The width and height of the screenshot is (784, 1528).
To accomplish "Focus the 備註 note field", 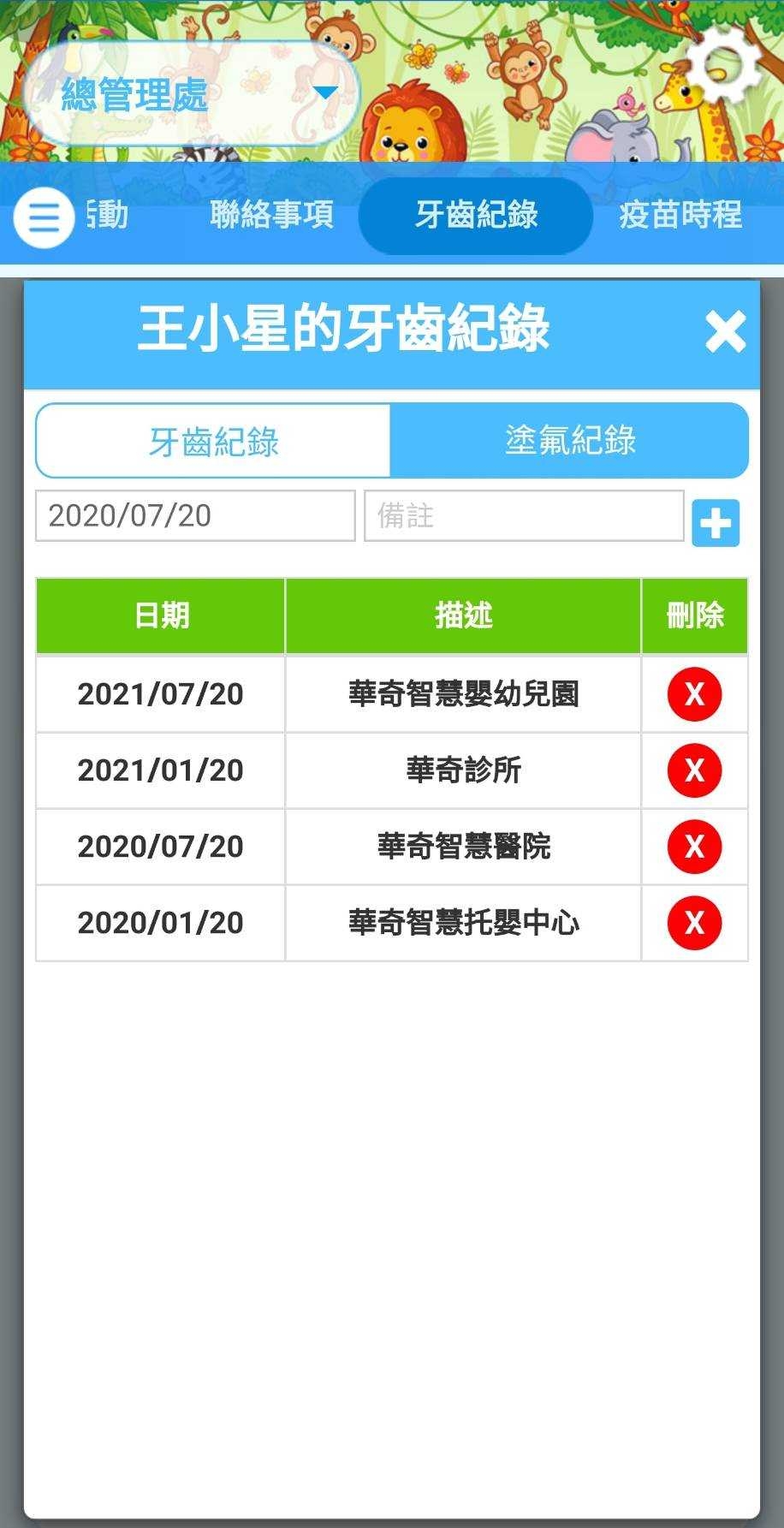I will (524, 515).
